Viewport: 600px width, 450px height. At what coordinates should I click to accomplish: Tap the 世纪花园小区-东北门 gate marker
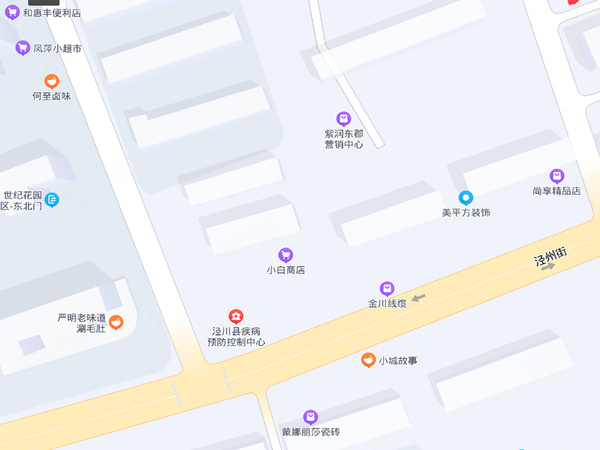pyautogui.click(x=52, y=199)
